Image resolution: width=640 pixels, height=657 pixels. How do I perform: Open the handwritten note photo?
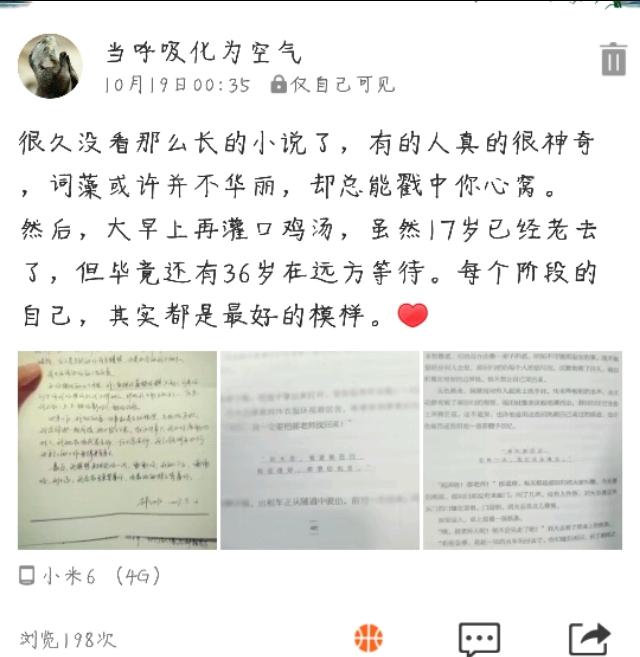[x=116, y=450]
